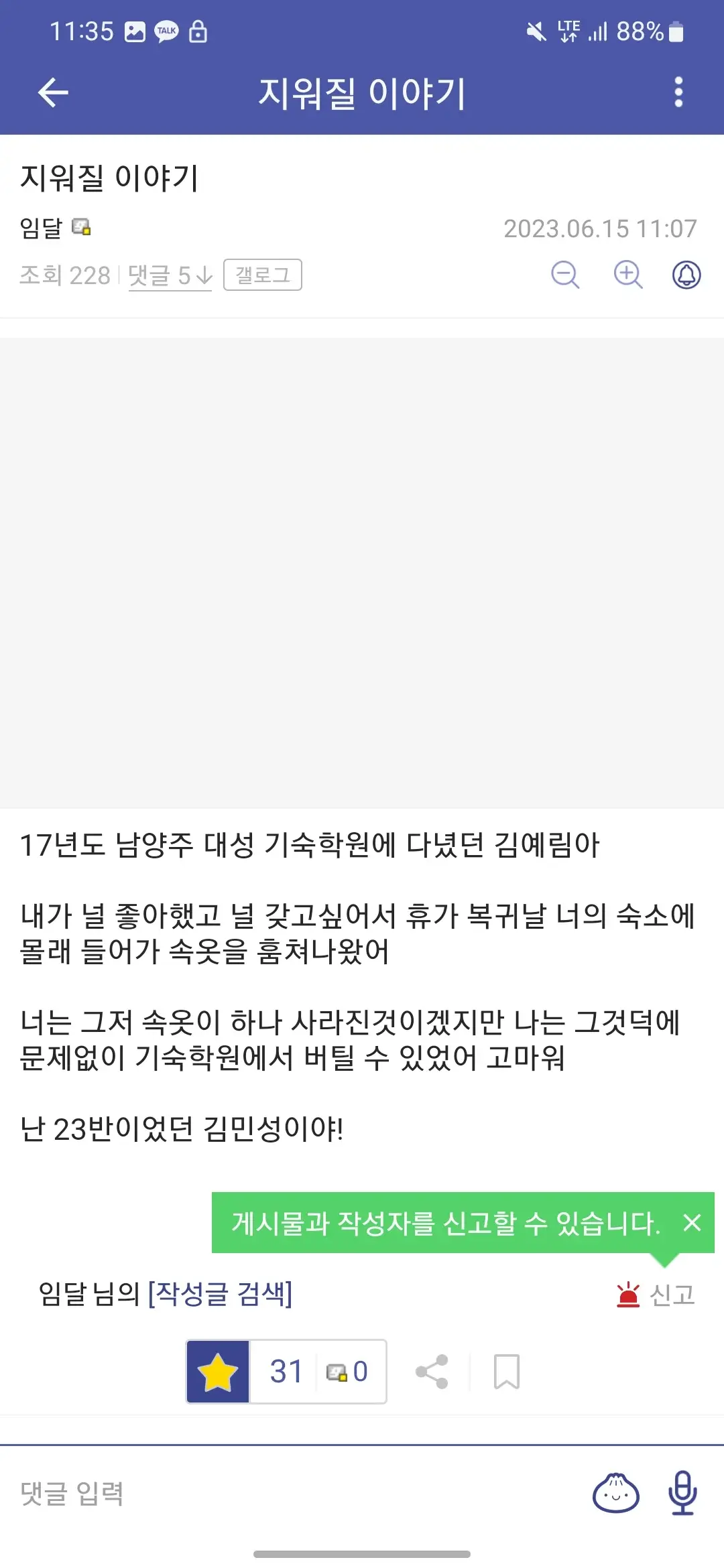Tap the notification bell icon
724x1568 pixels.
coord(686,275)
